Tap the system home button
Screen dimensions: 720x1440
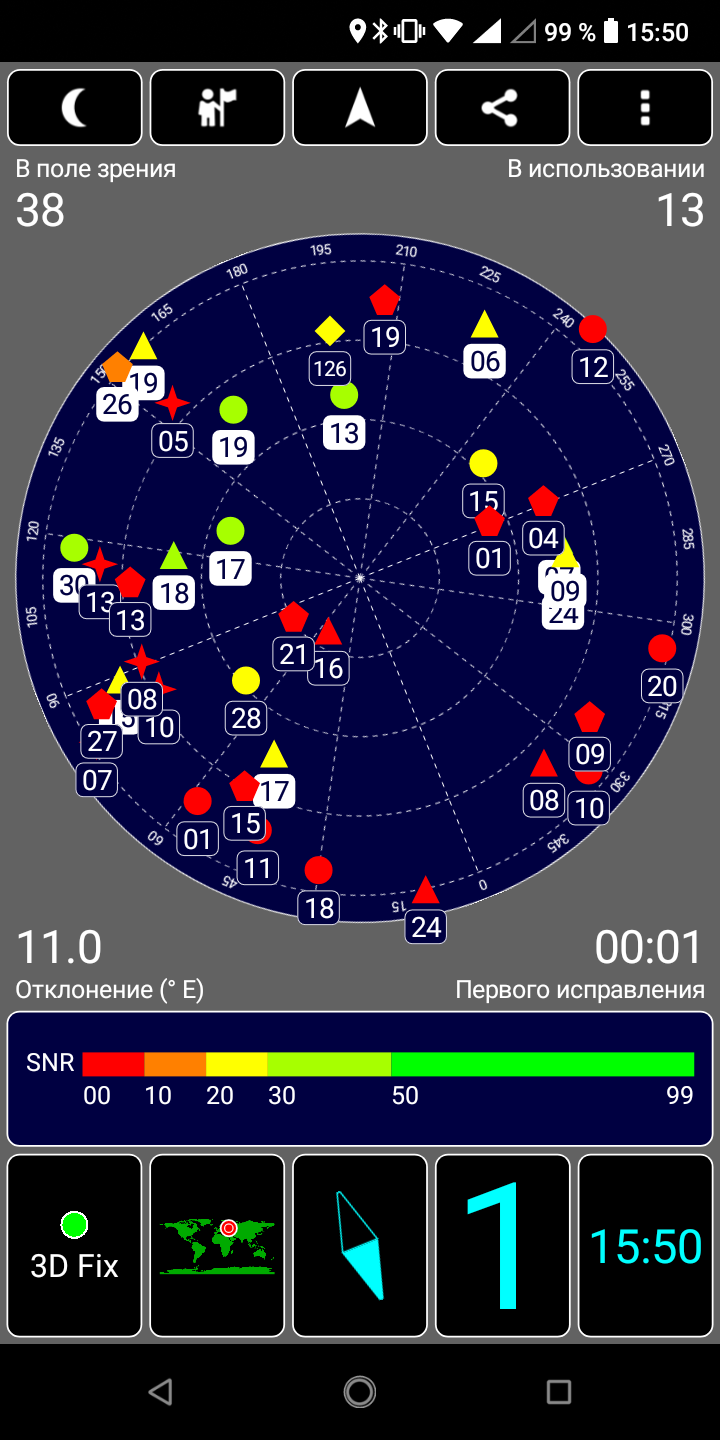[x=360, y=1391]
